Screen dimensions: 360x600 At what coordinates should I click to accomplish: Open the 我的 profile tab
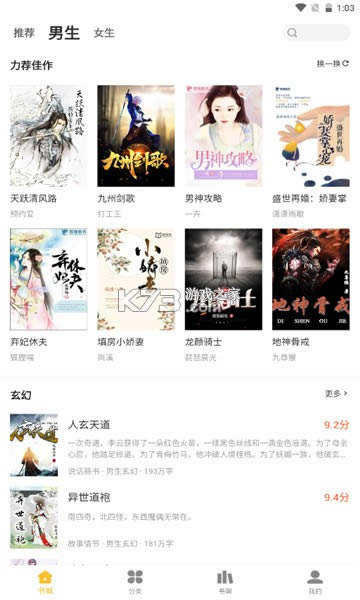(x=315, y=582)
